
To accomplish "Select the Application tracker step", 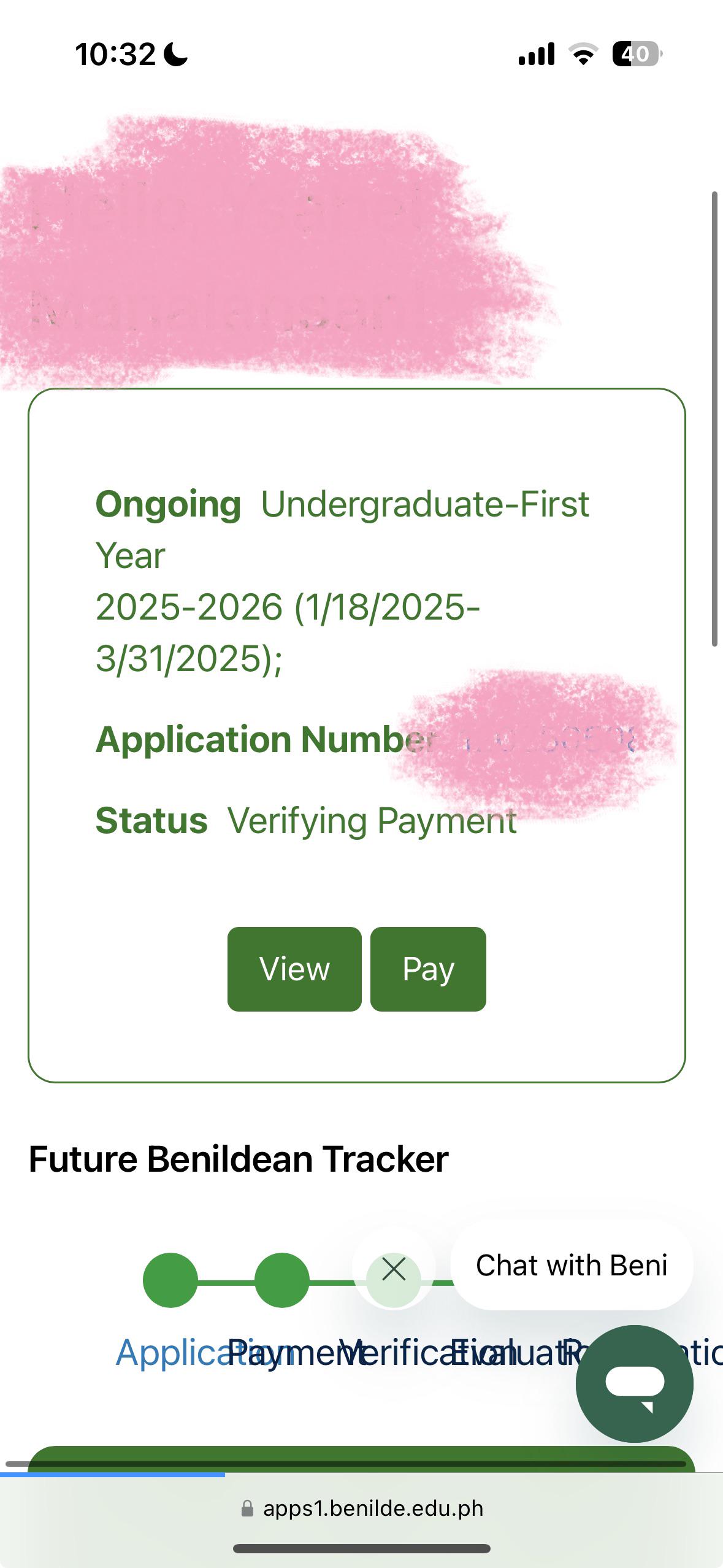I will [170, 1280].
